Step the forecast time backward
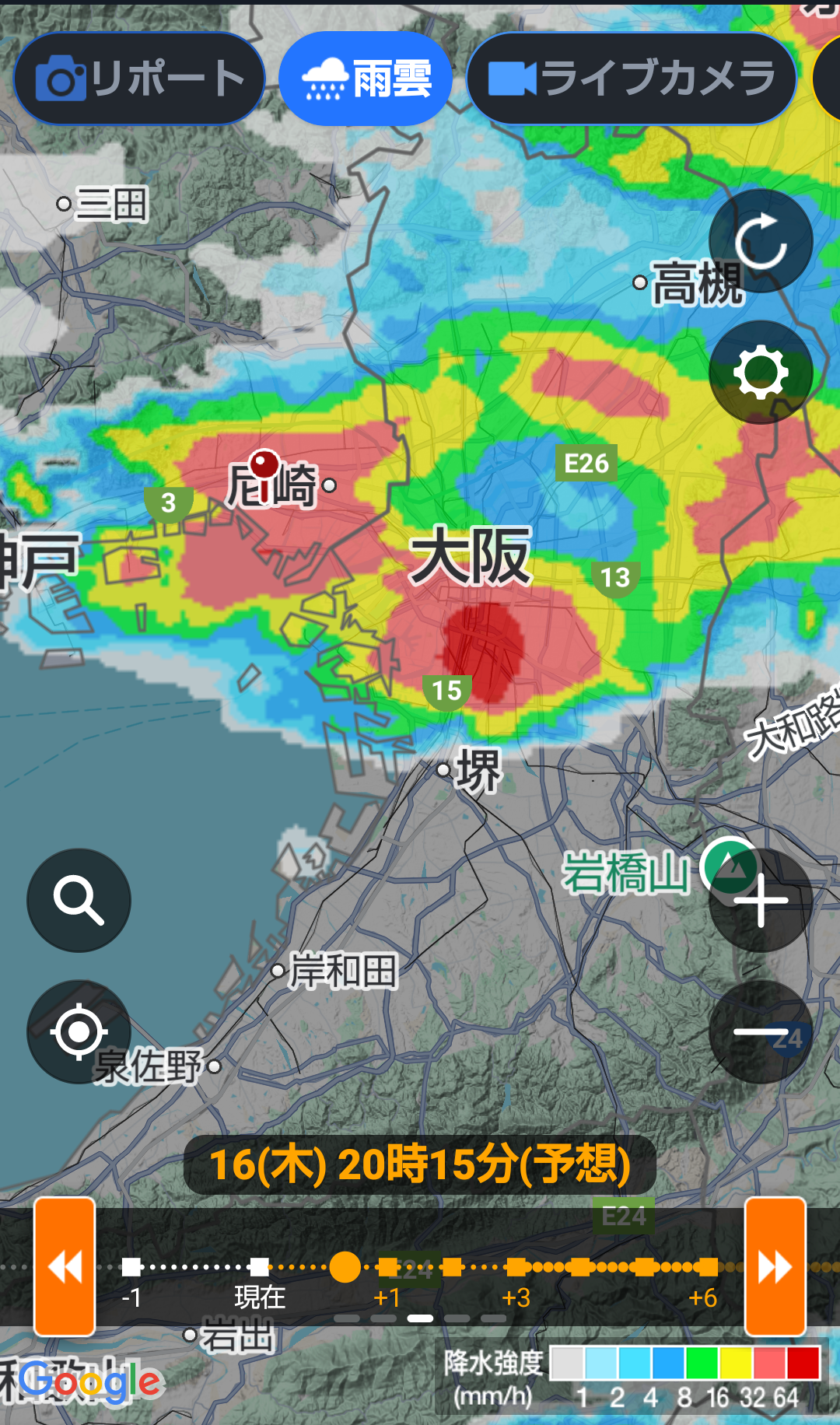 pos(65,1266)
